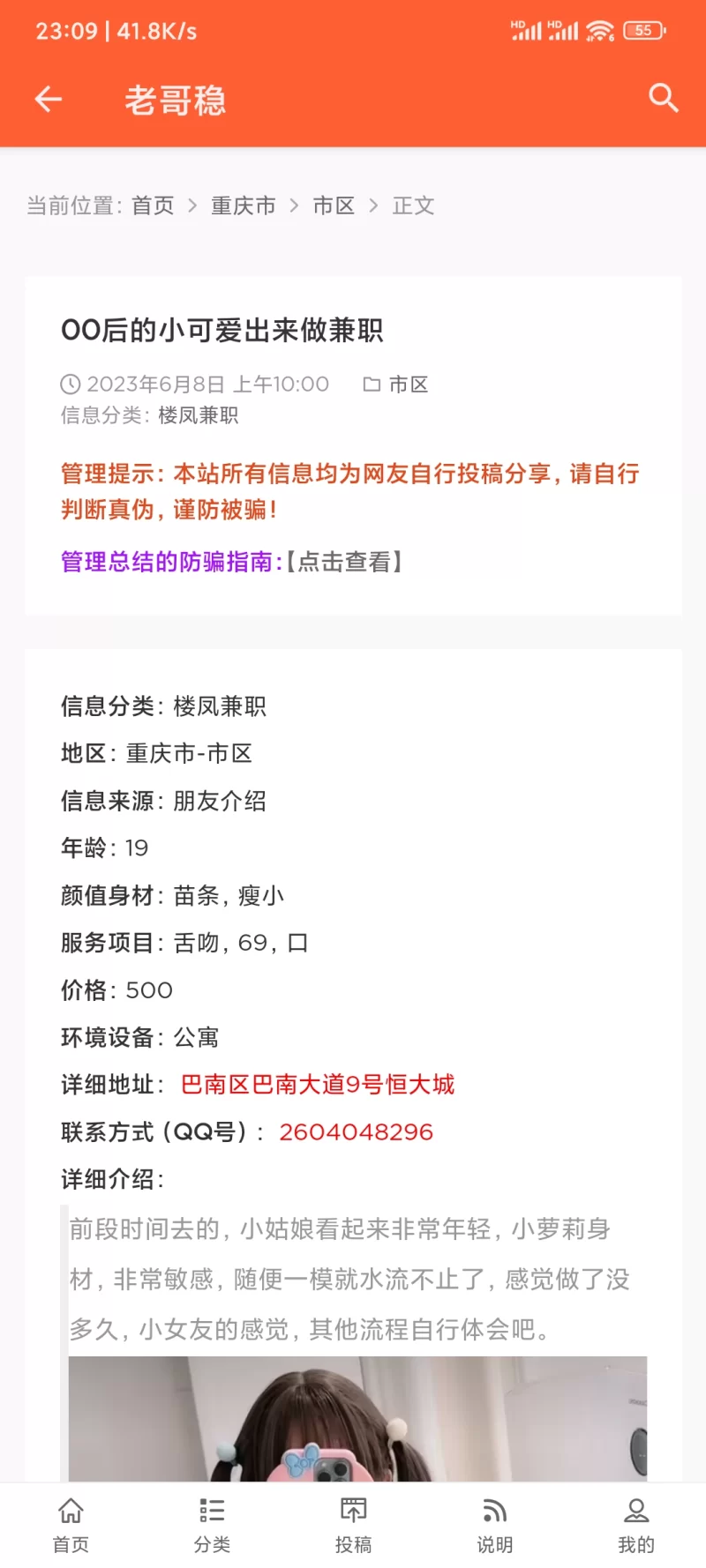The image size is (706, 1568).
Task: Open the 投稿 tab
Action: 353,1525
